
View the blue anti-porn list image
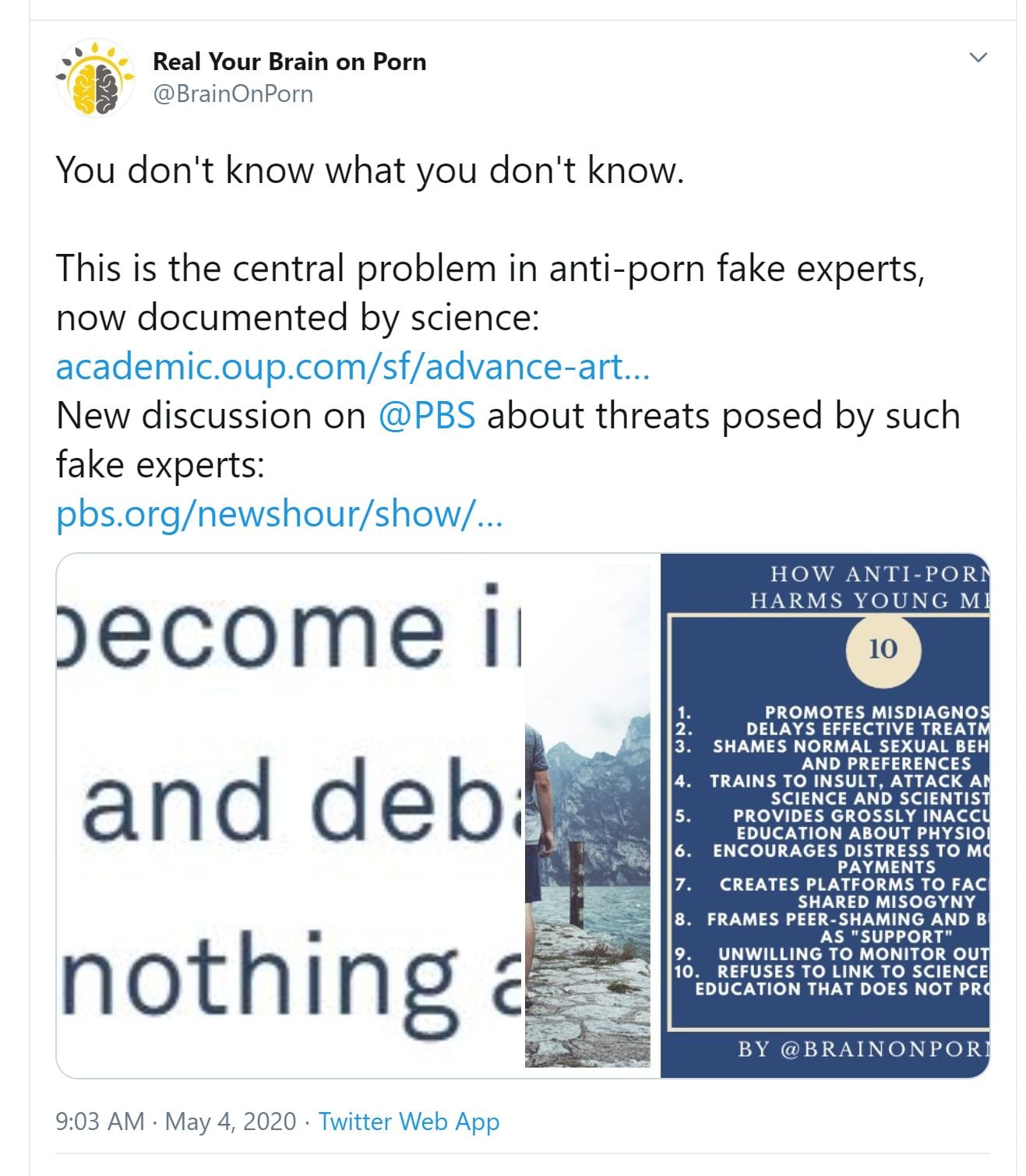tap(824, 815)
